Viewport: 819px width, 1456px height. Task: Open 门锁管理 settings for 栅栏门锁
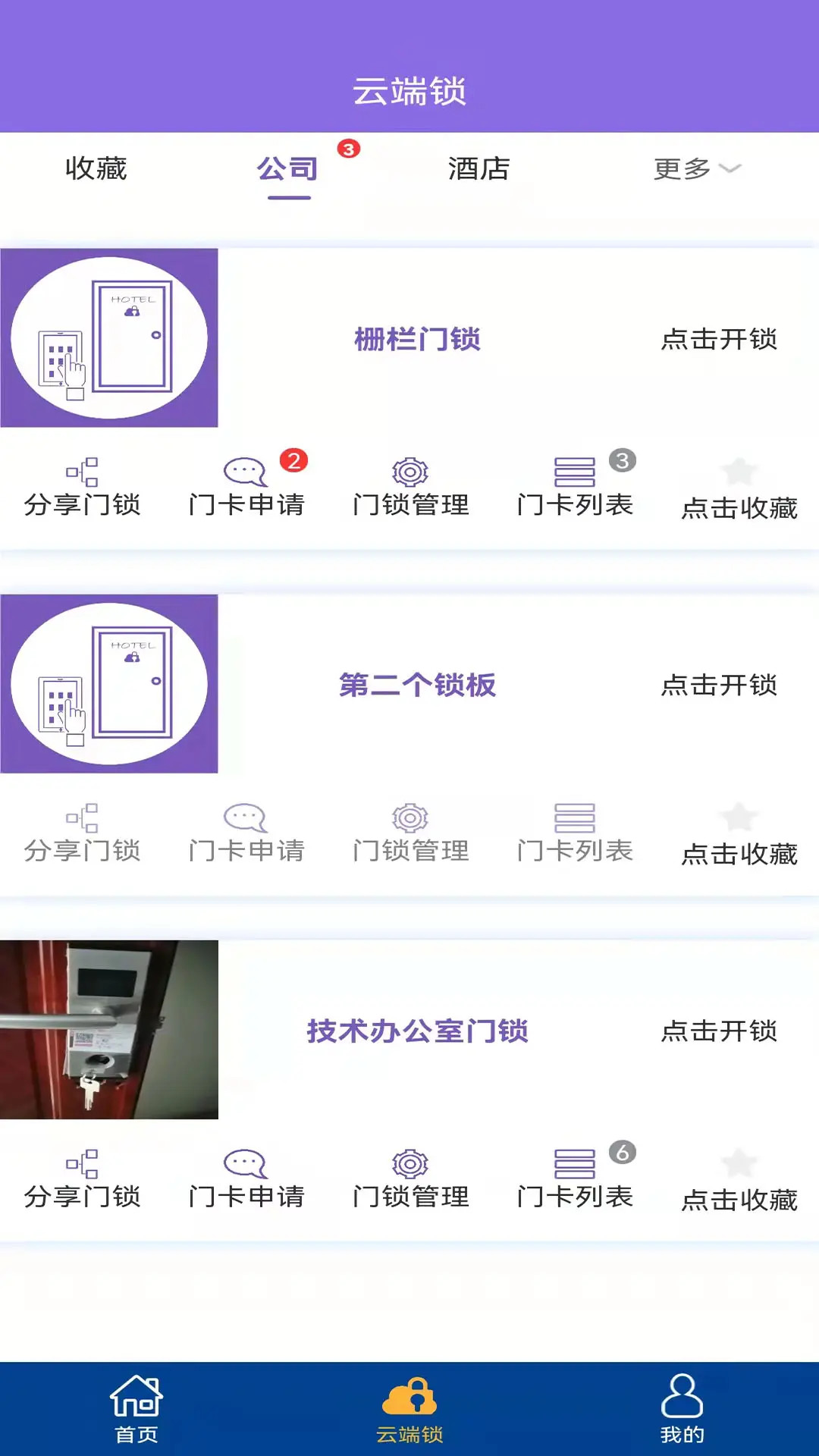tap(410, 485)
